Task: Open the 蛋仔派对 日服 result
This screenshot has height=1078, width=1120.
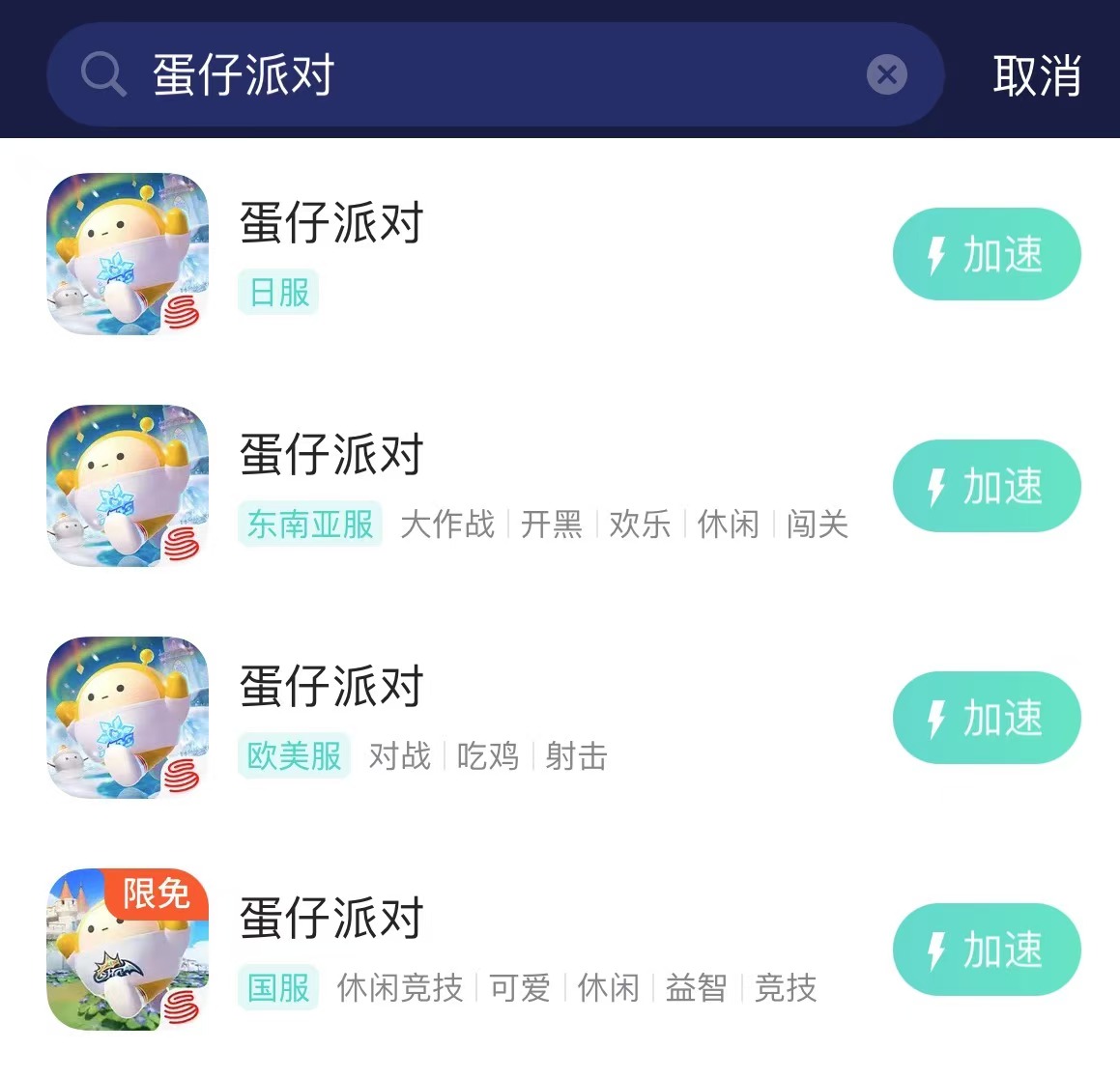Action: pos(330,223)
